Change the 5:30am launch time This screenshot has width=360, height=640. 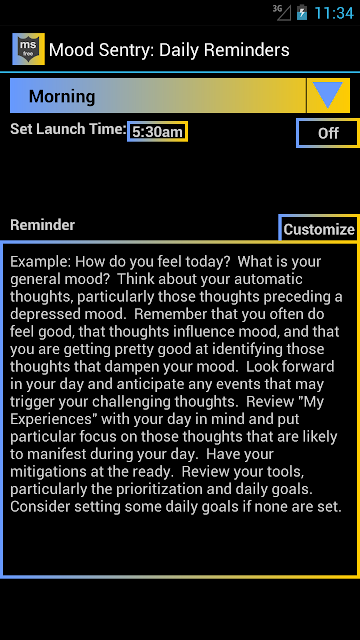coord(158,132)
